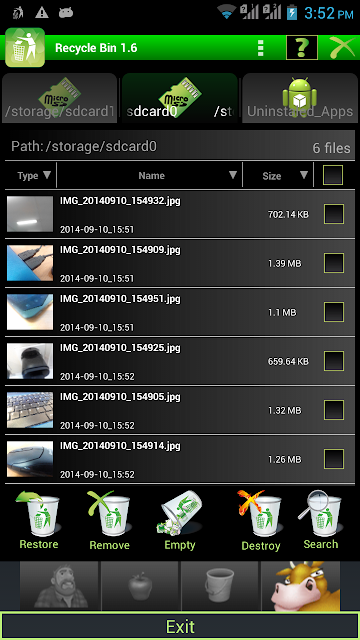This screenshot has width=360, height=640.
Task: Open the thumbnail for IMG_20140910_154905.jpg
Action: pyautogui.click(x=30, y=410)
